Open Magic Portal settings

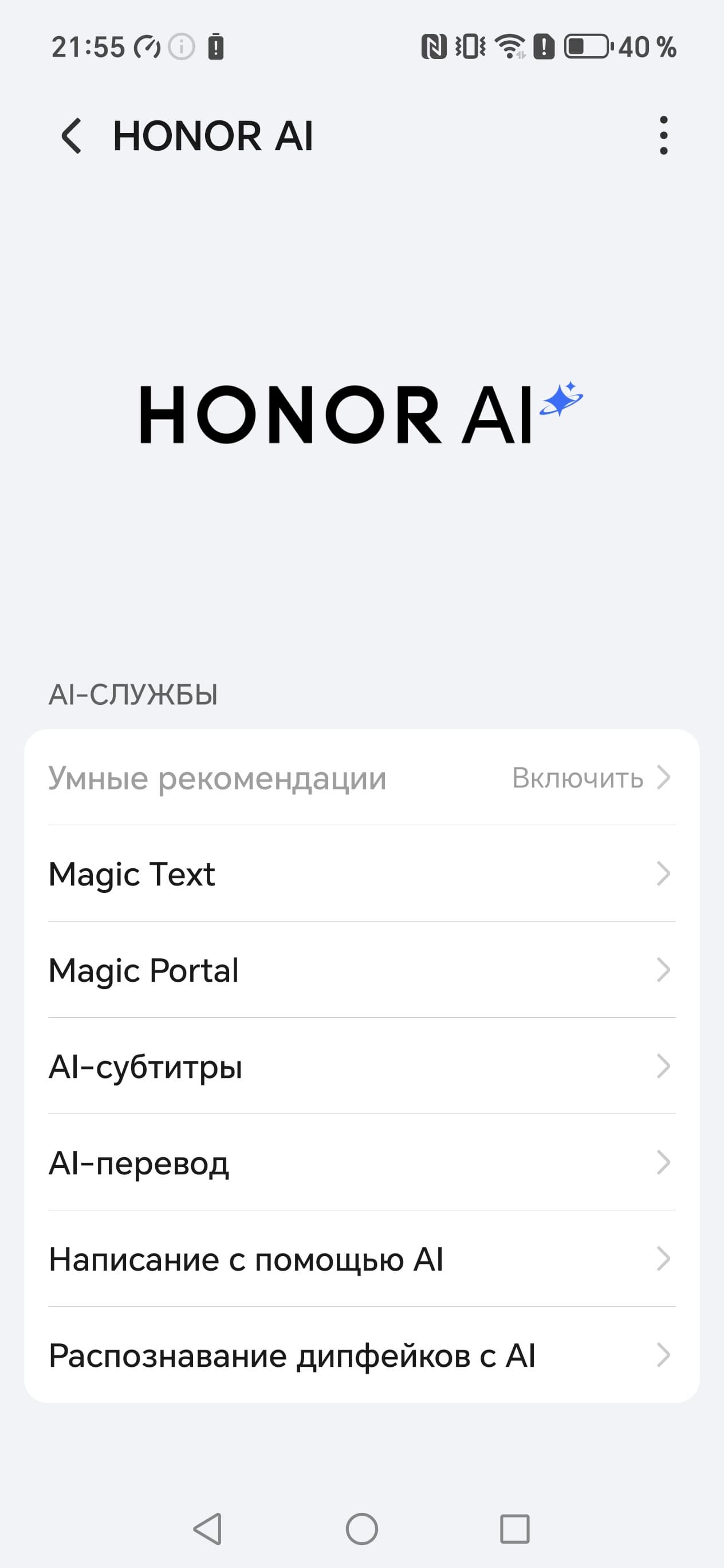pos(361,970)
